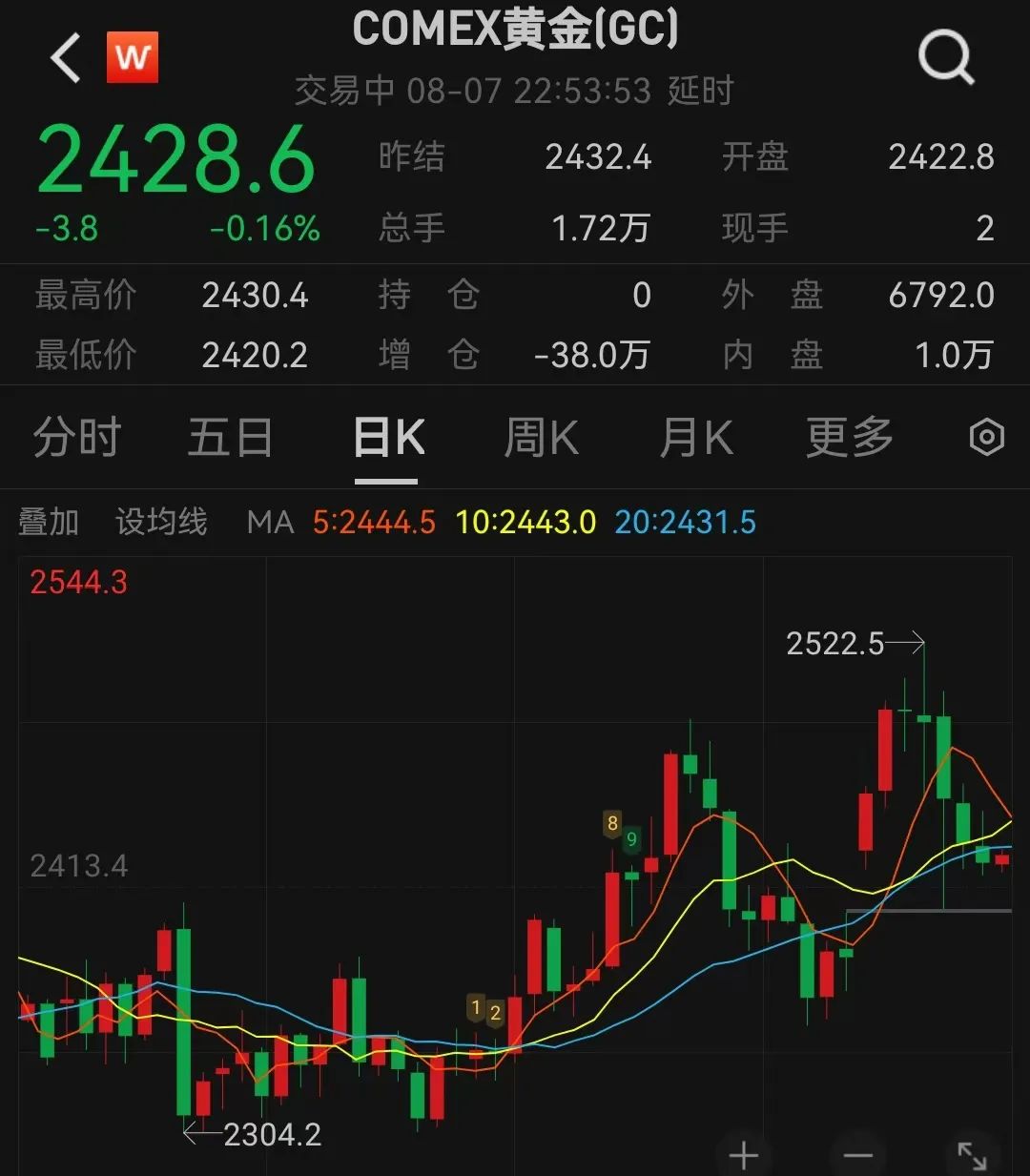The image size is (1030, 1176).
Task: Switch to the 分时 chart tab
Action: click(77, 438)
